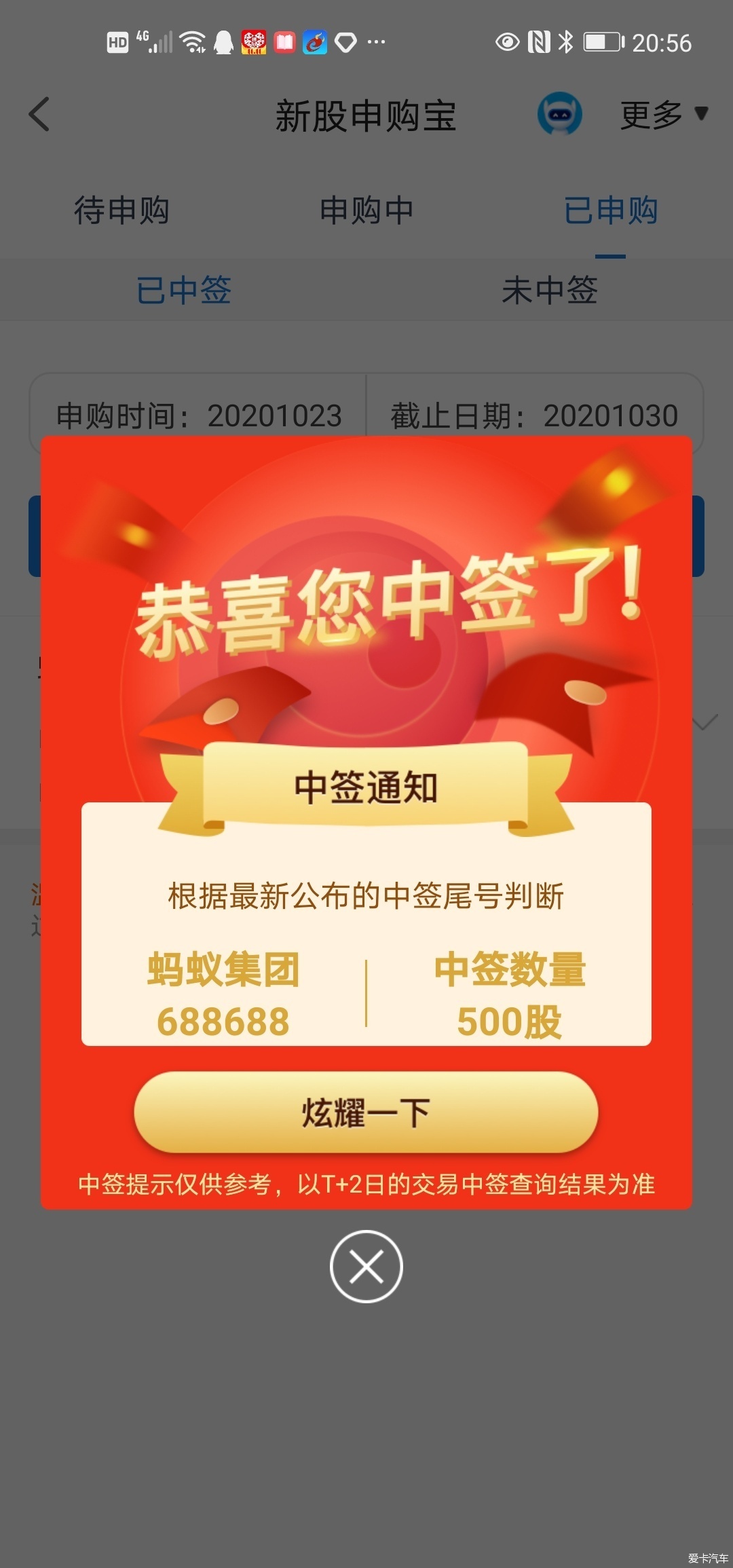This screenshot has height=1568, width=733.
Task: Tap the 炫耀一下 button
Action: tap(366, 1113)
